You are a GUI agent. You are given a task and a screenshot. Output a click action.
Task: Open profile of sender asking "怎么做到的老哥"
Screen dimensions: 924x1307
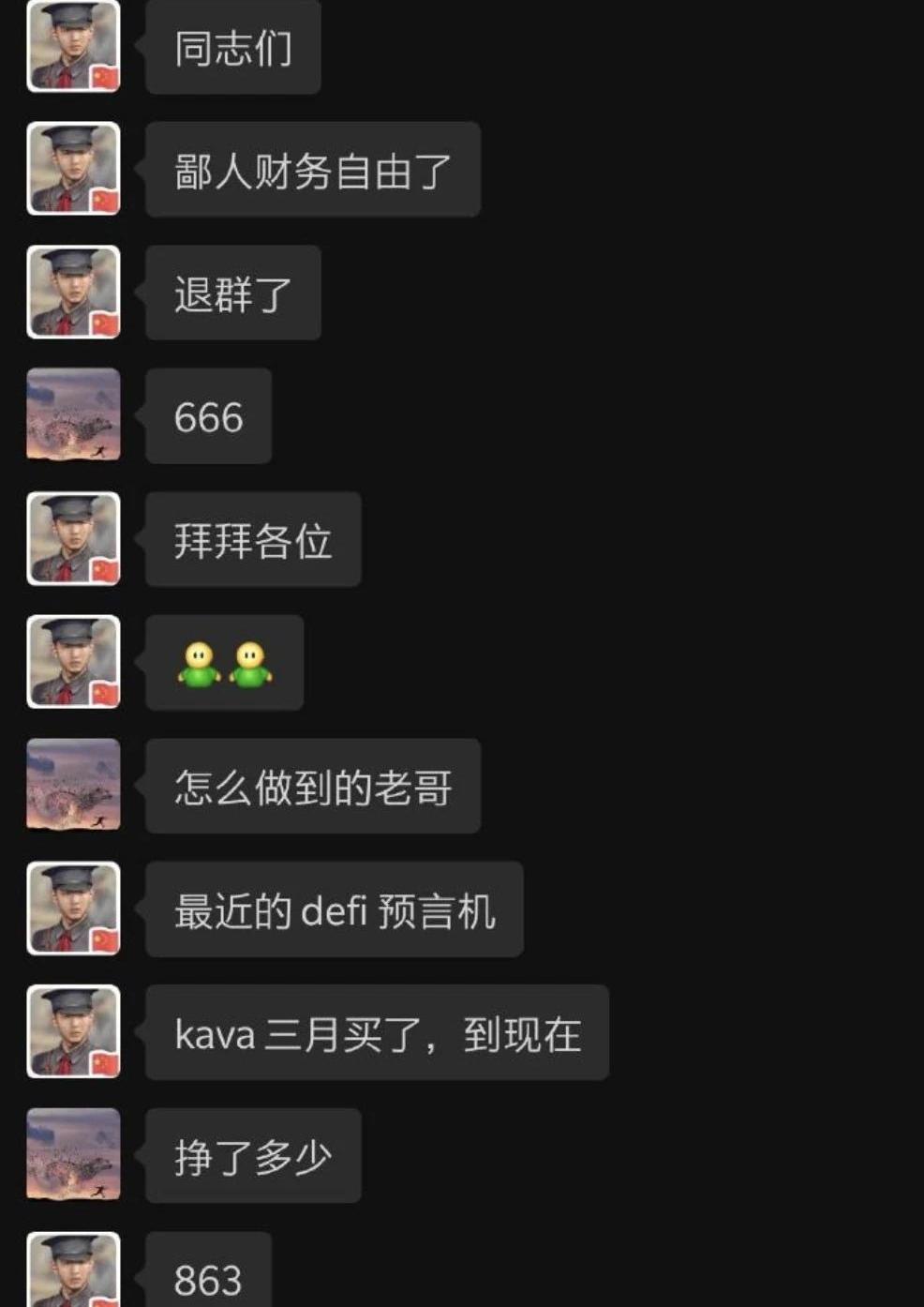(73, 785)
